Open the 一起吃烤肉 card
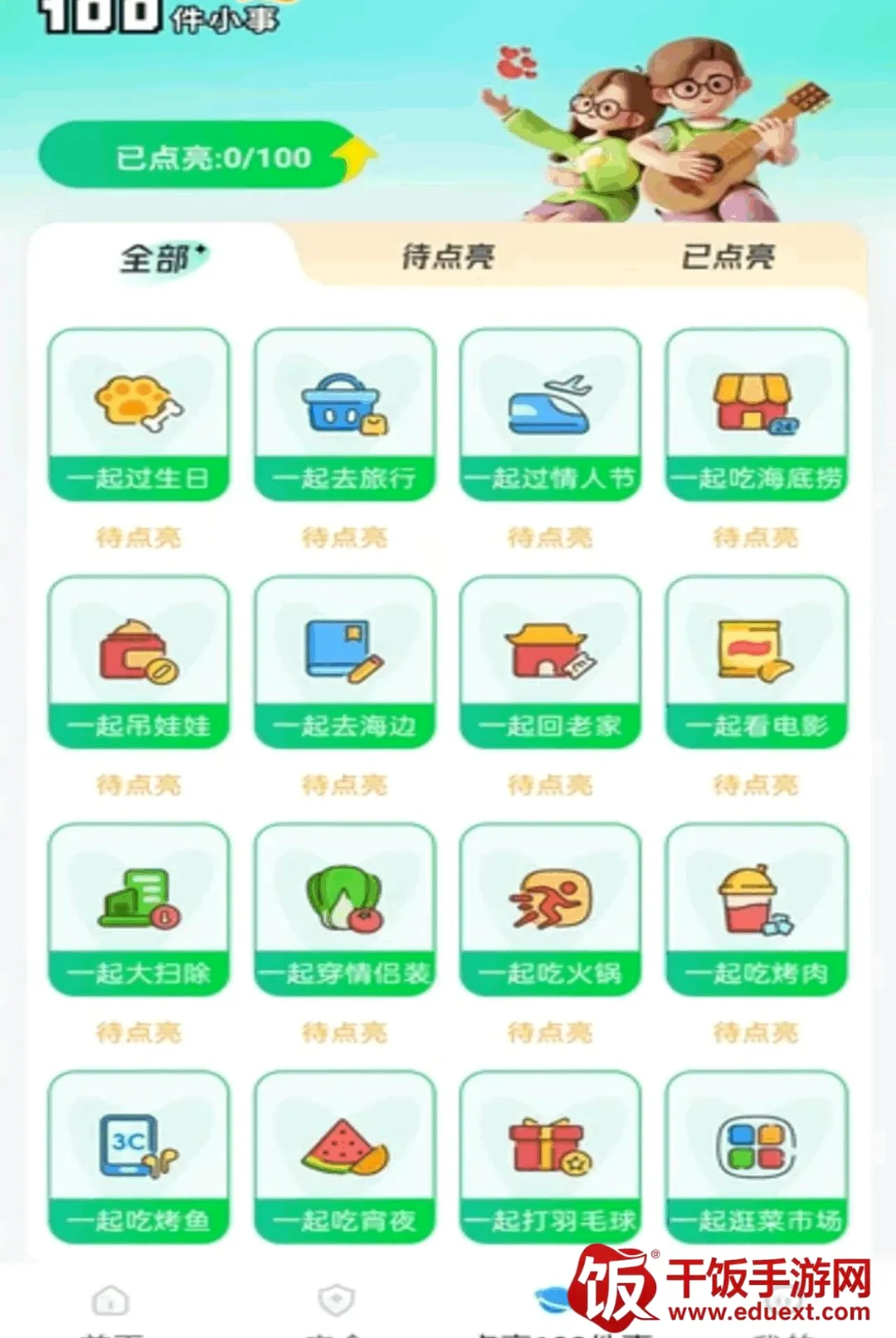Viewport: 896px width, 1338px height. pyautogui.click(x=757, y=909)
